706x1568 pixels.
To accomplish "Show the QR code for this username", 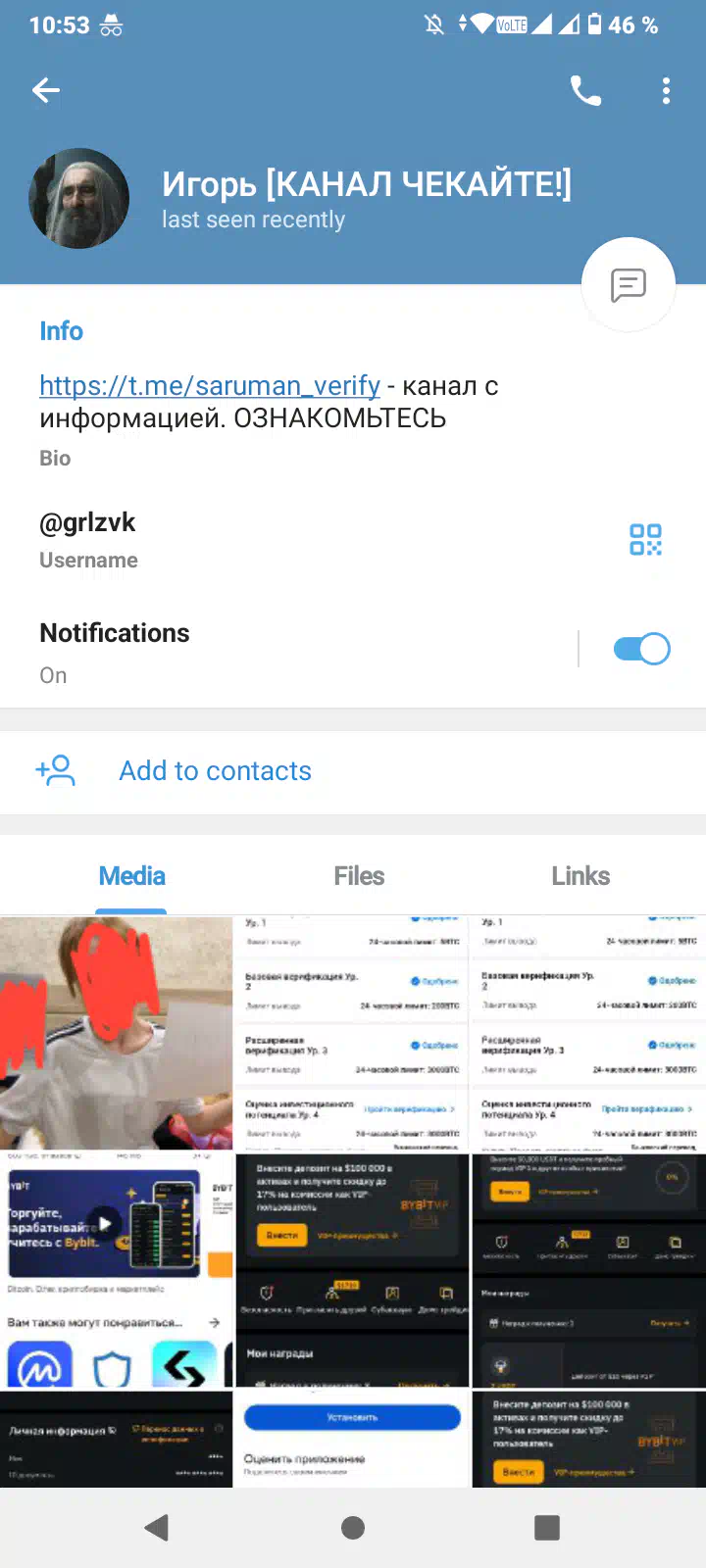I will coord(645,539).
